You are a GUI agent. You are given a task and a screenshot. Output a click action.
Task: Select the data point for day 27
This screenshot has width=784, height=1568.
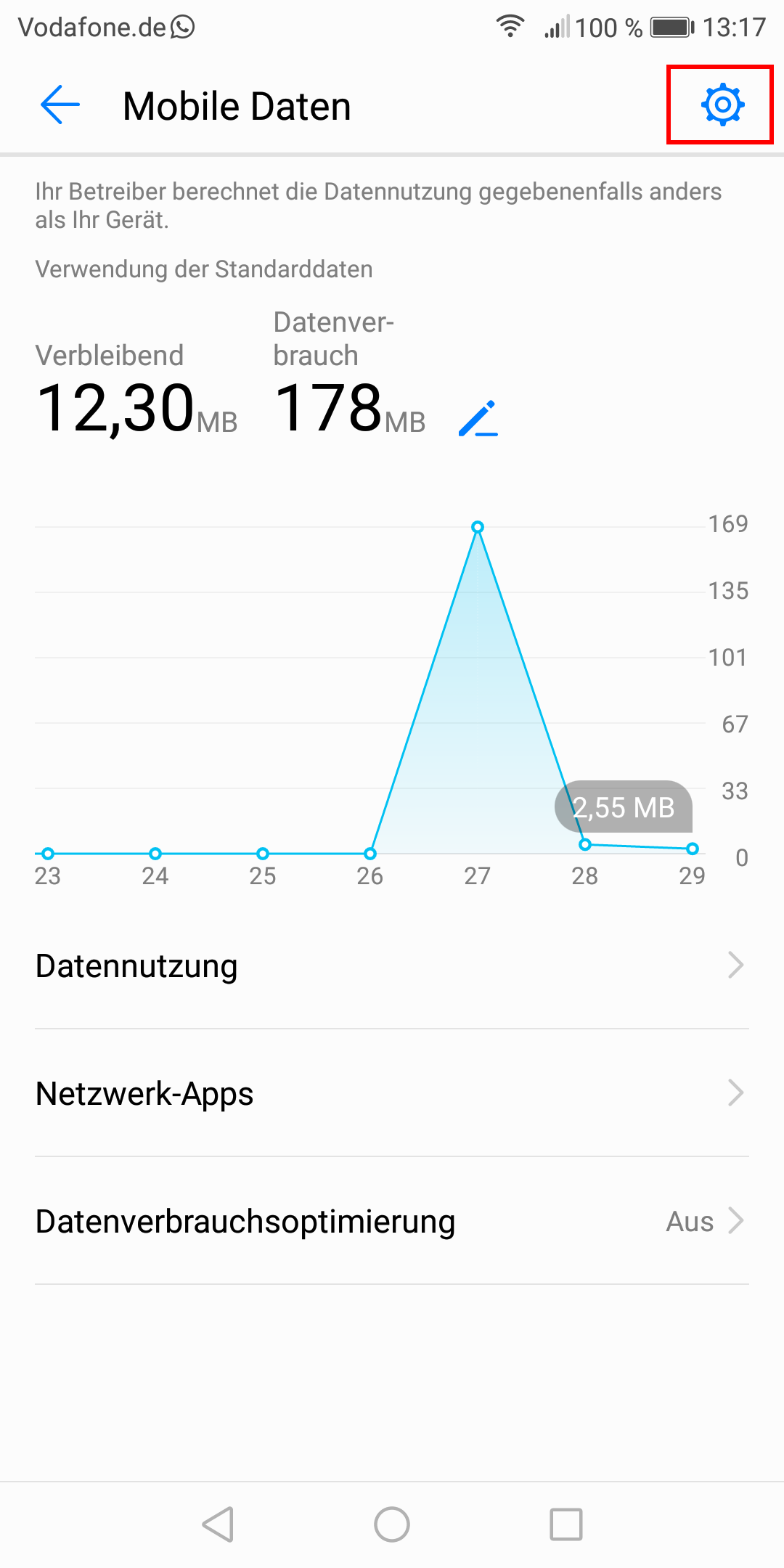[x=478, y=527]
